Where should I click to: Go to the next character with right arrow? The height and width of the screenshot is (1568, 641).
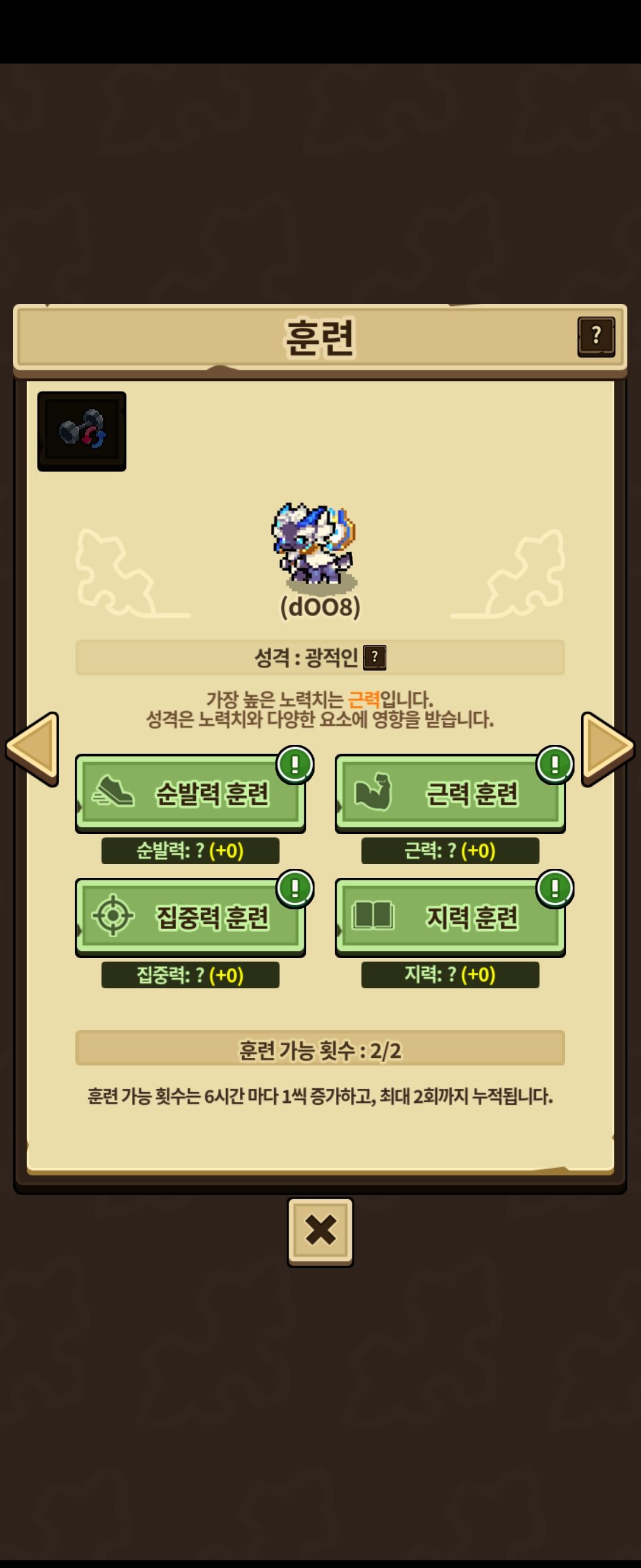pos(608,749)
